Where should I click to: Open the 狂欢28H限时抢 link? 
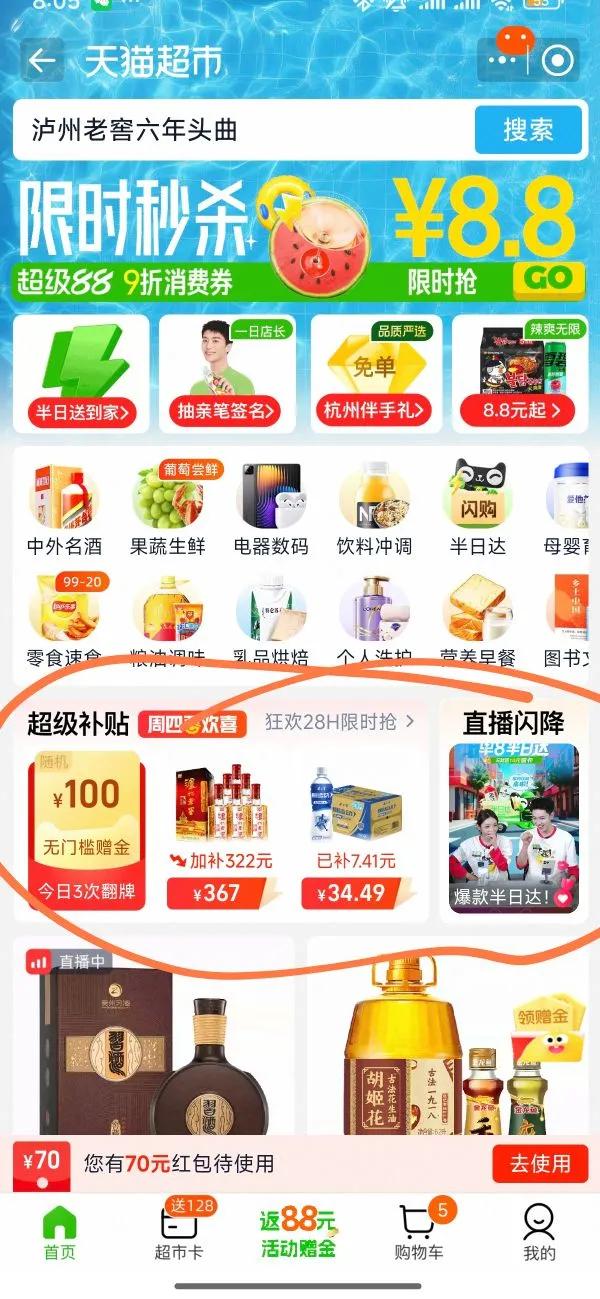340,722
